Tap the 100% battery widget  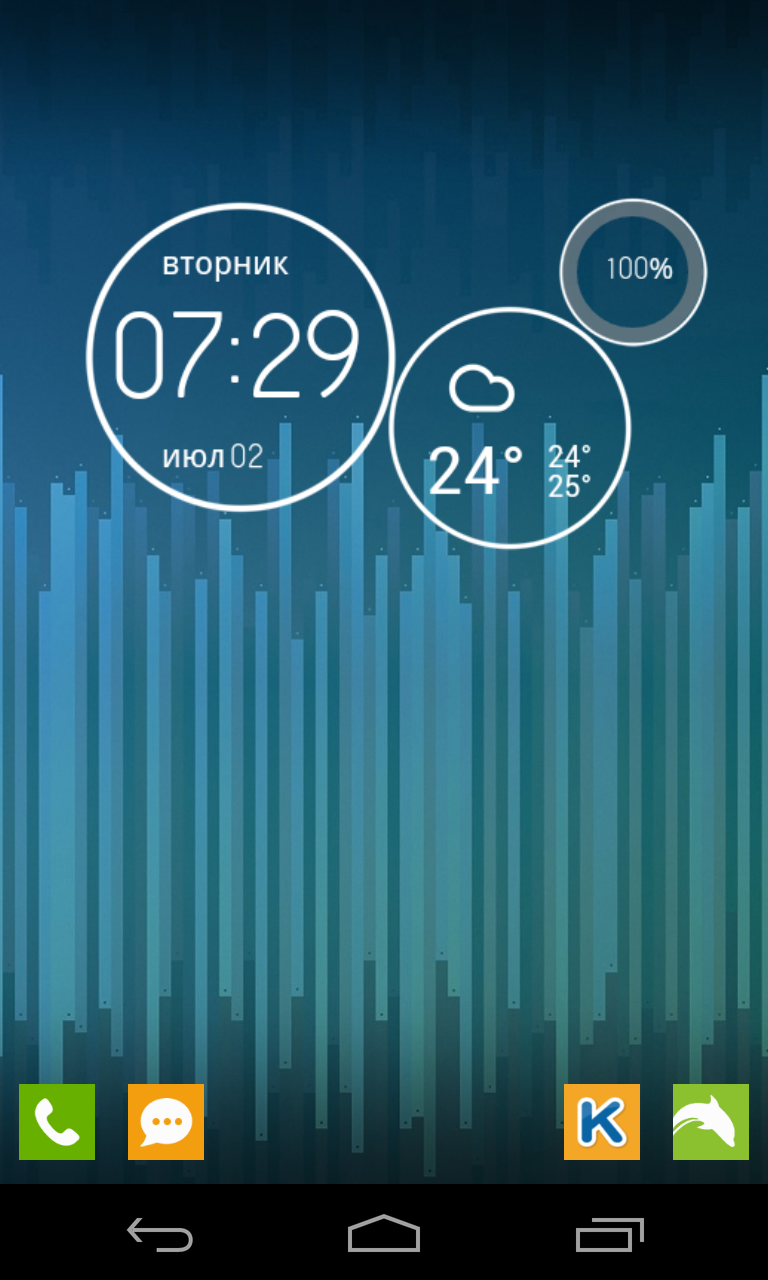633,272
